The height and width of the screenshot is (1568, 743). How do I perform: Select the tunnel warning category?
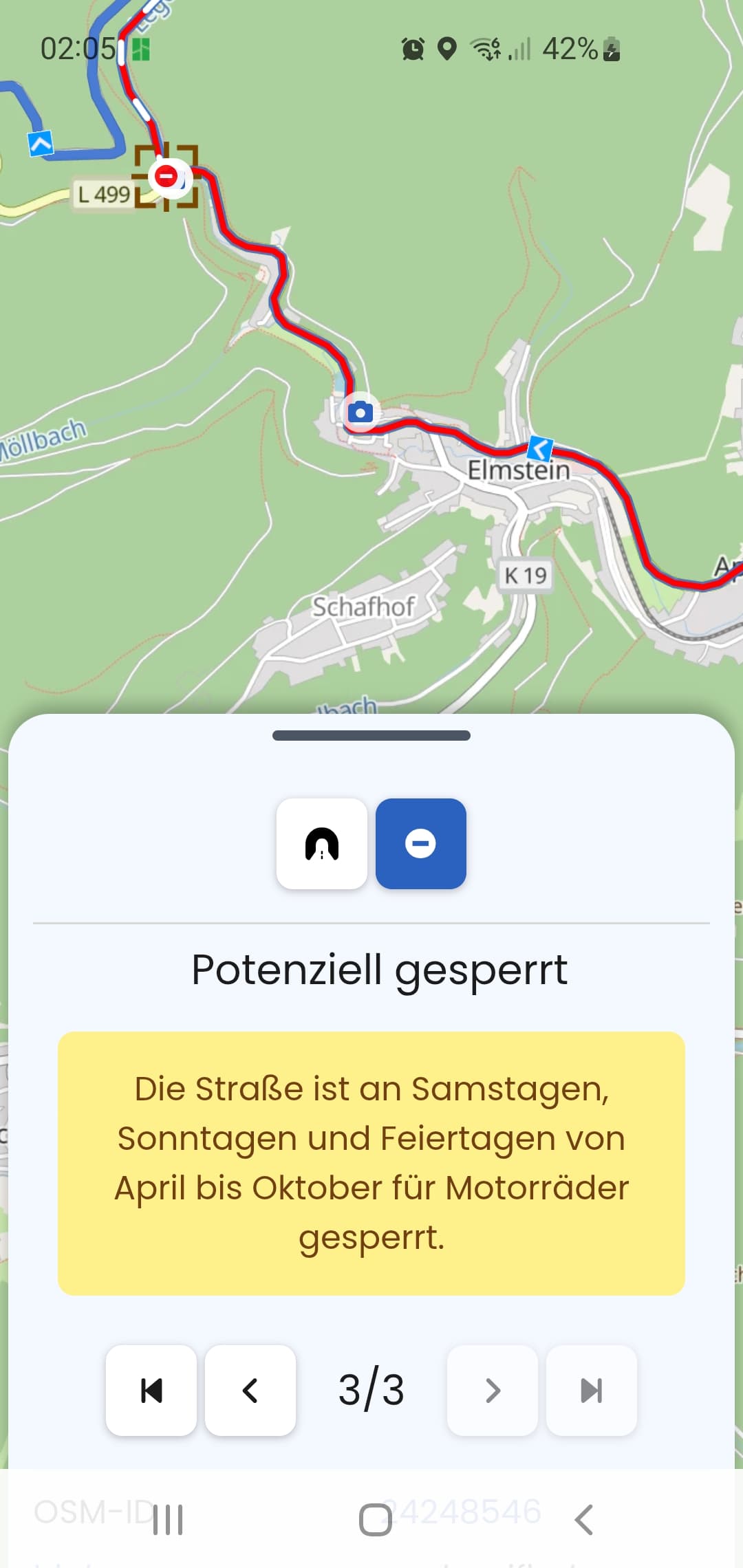pos(321,843)
